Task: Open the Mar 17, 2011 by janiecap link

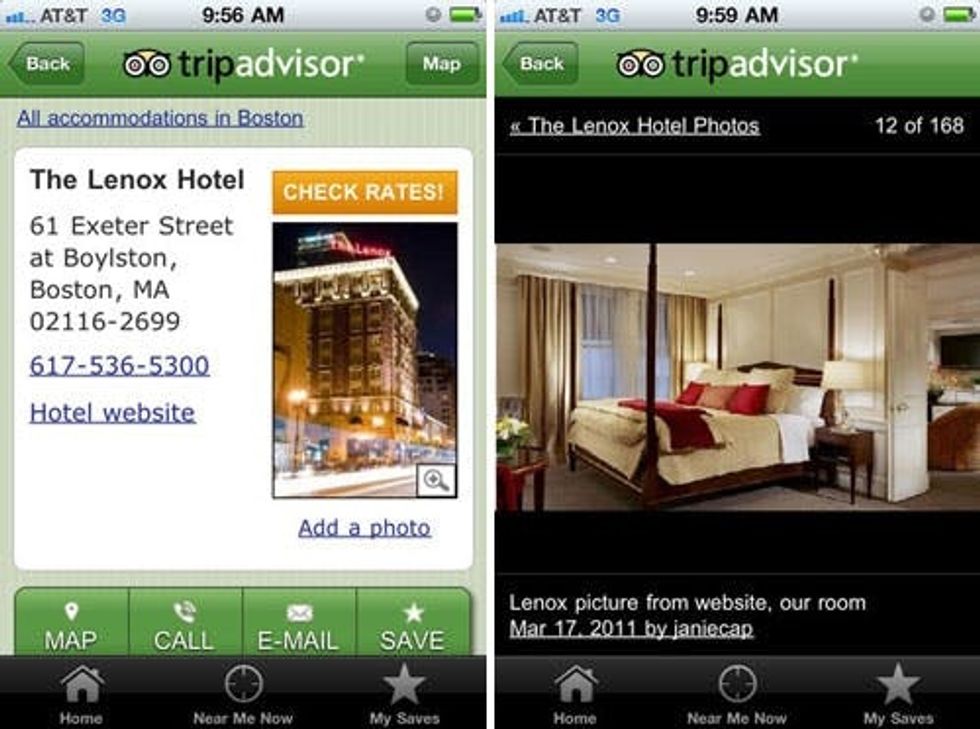Action: [631, 629]
